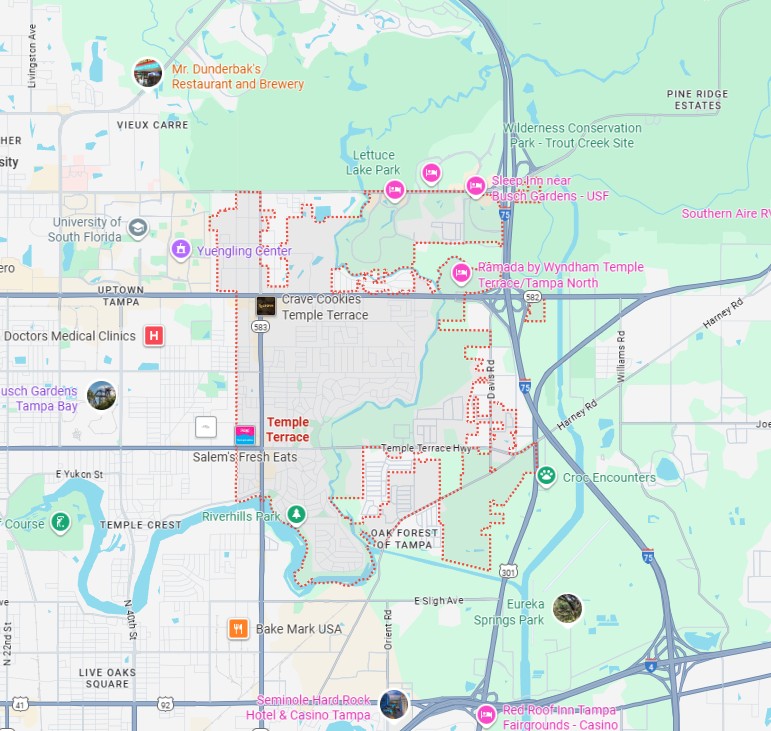Open Mr. Dunderbak's Restaurant and Brewery marker
The height and width of the screenshot is (731, 771).
pos(148,73)
